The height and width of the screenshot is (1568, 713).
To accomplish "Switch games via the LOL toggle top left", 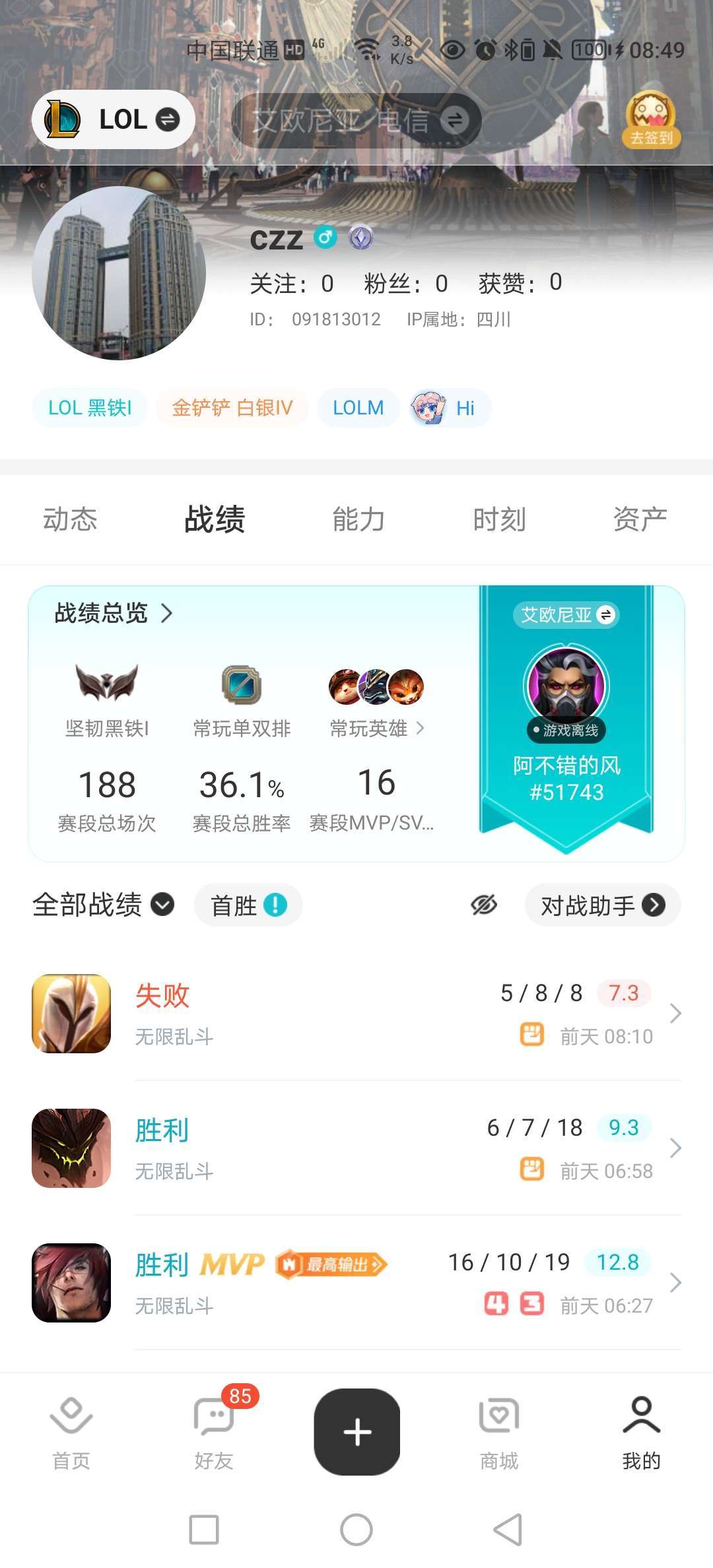I will [114, 119].
